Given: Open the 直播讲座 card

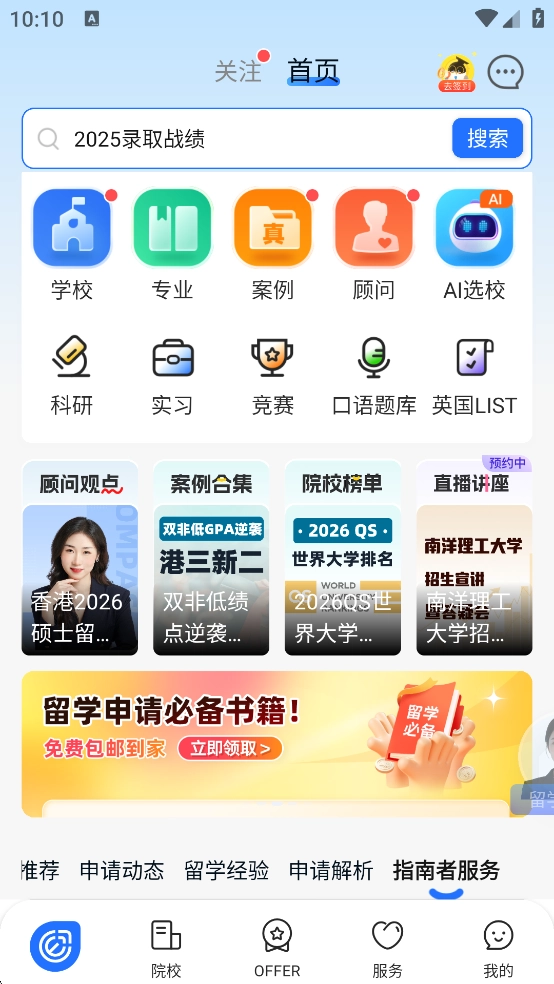Looking at the screenshot, I should point(474,558).
